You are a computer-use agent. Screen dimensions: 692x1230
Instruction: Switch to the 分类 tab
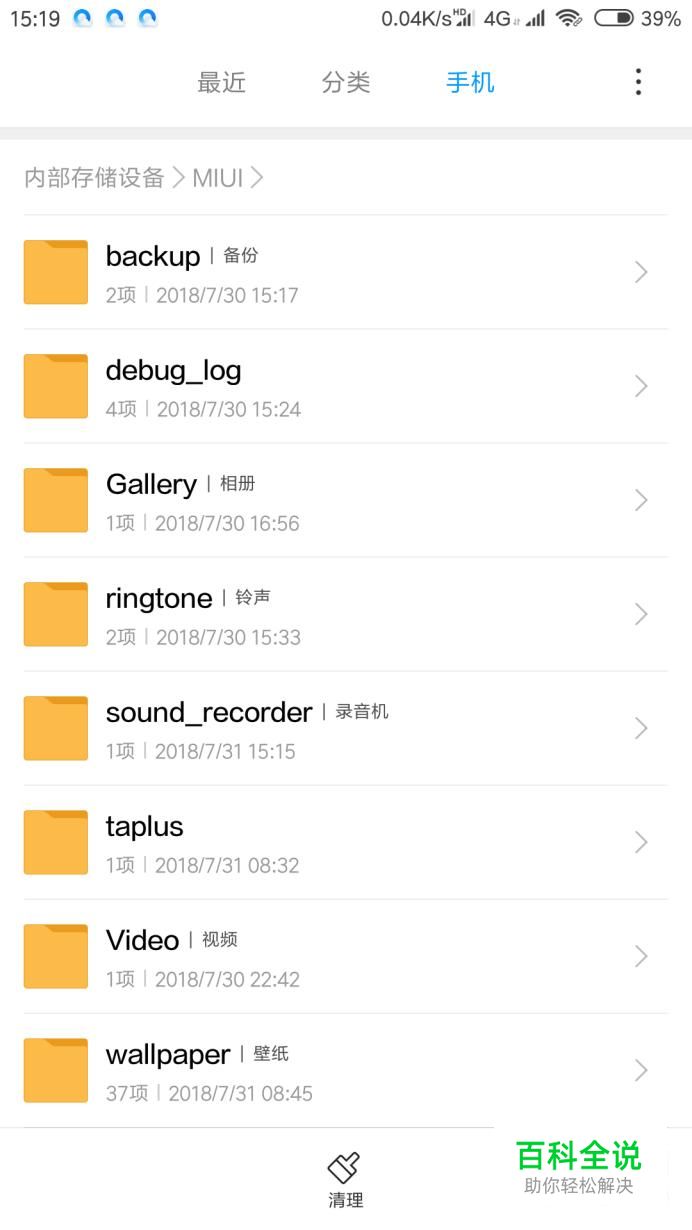pos(346,83)
